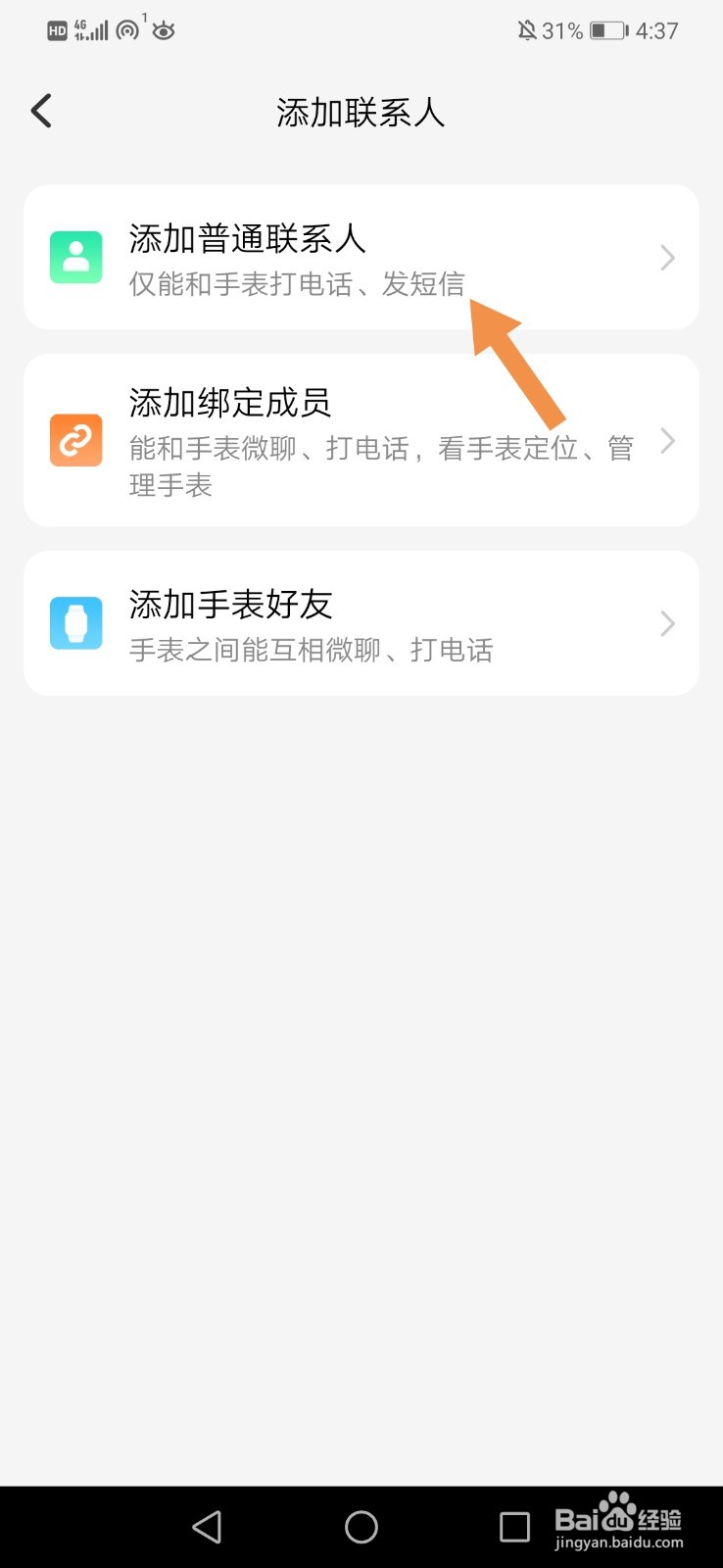Go to home with the circle button
723x1568 pixels.
click(x=361, y=1527)
